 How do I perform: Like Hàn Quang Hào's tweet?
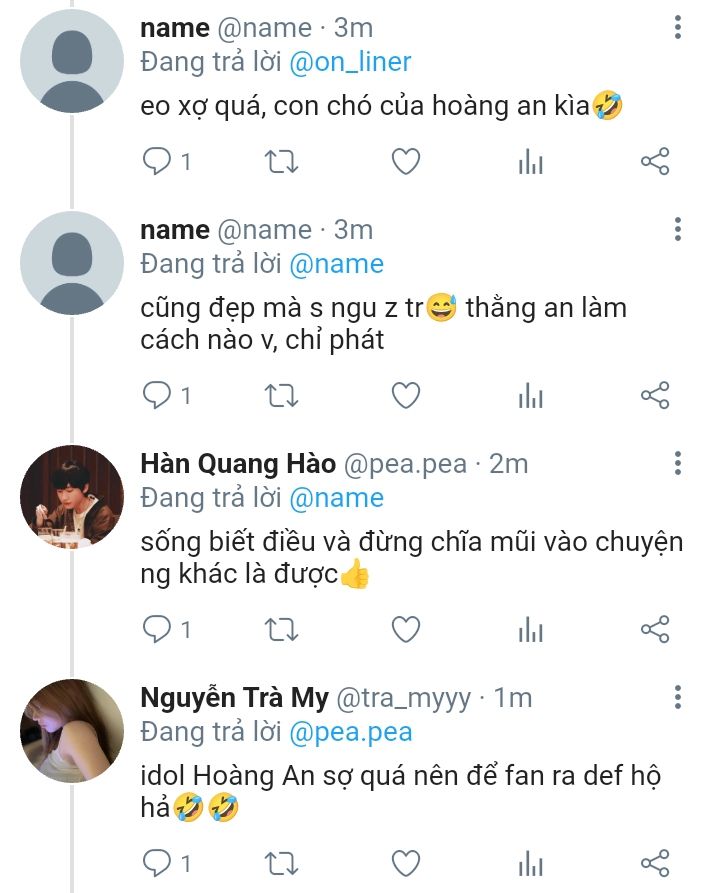tap(404, 629)
